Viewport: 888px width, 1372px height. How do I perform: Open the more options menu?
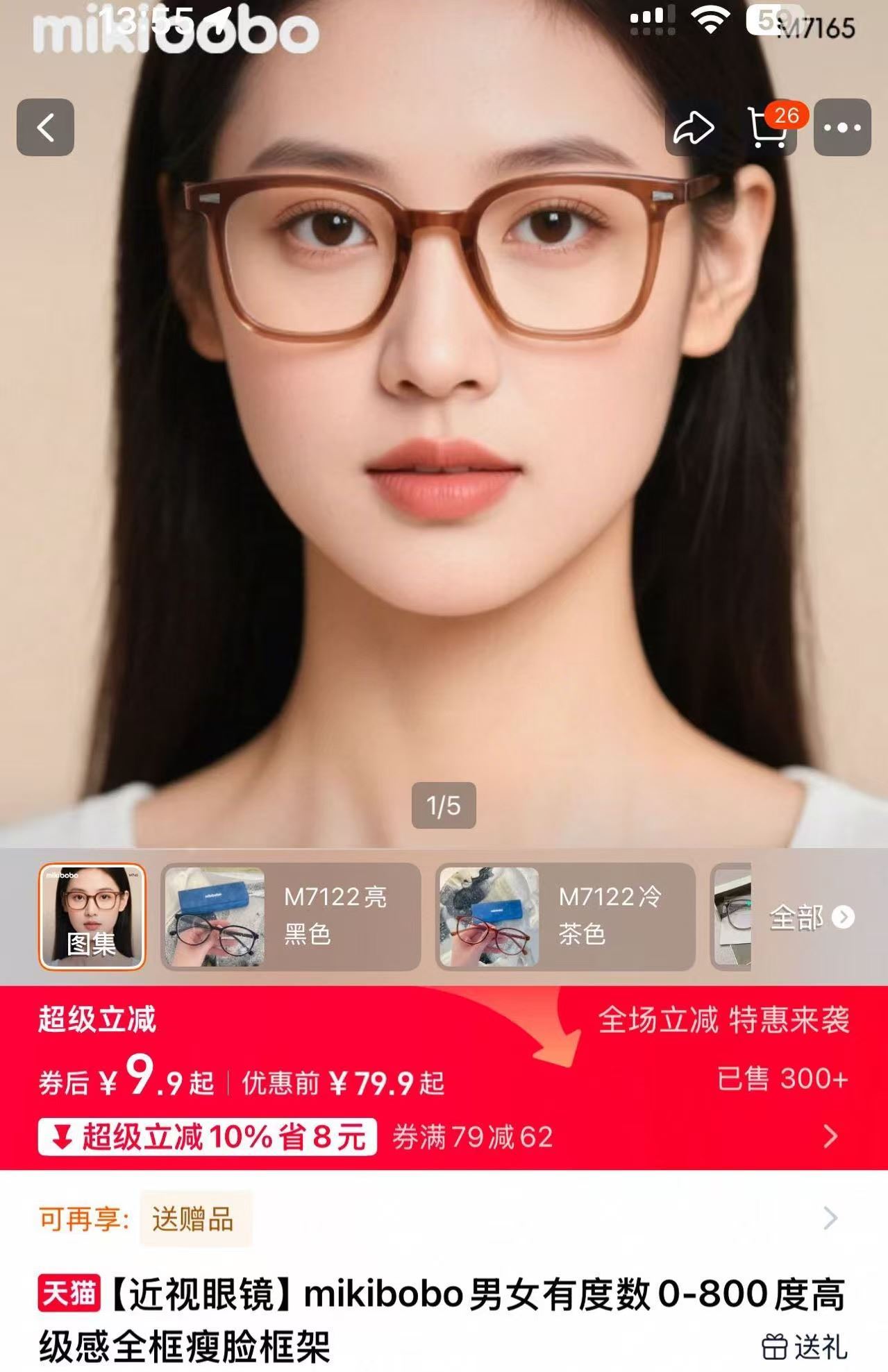(842, 128)
